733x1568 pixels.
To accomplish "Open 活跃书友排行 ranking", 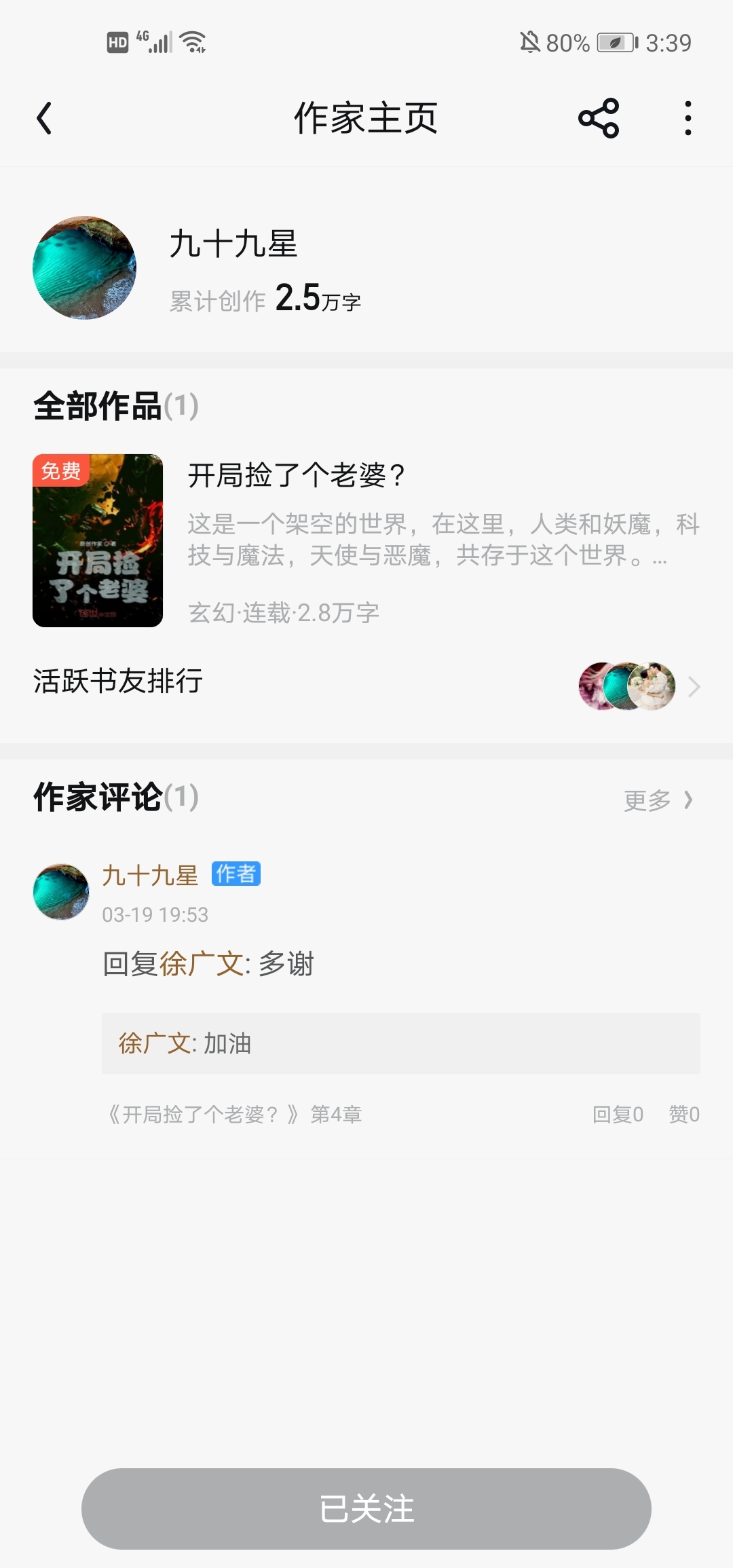I will [366, 682].
